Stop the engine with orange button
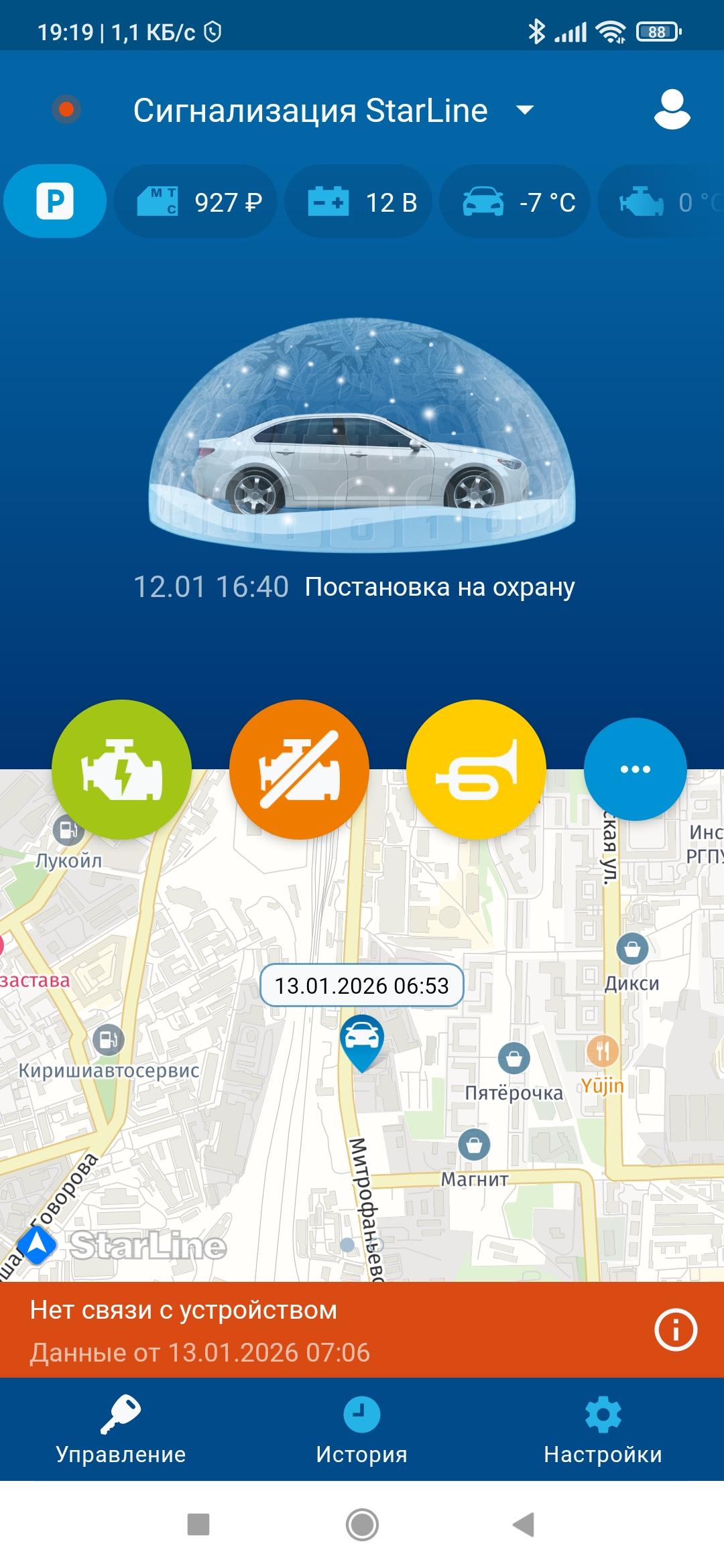Viewport: 724px width, 1568px height. 299,769
